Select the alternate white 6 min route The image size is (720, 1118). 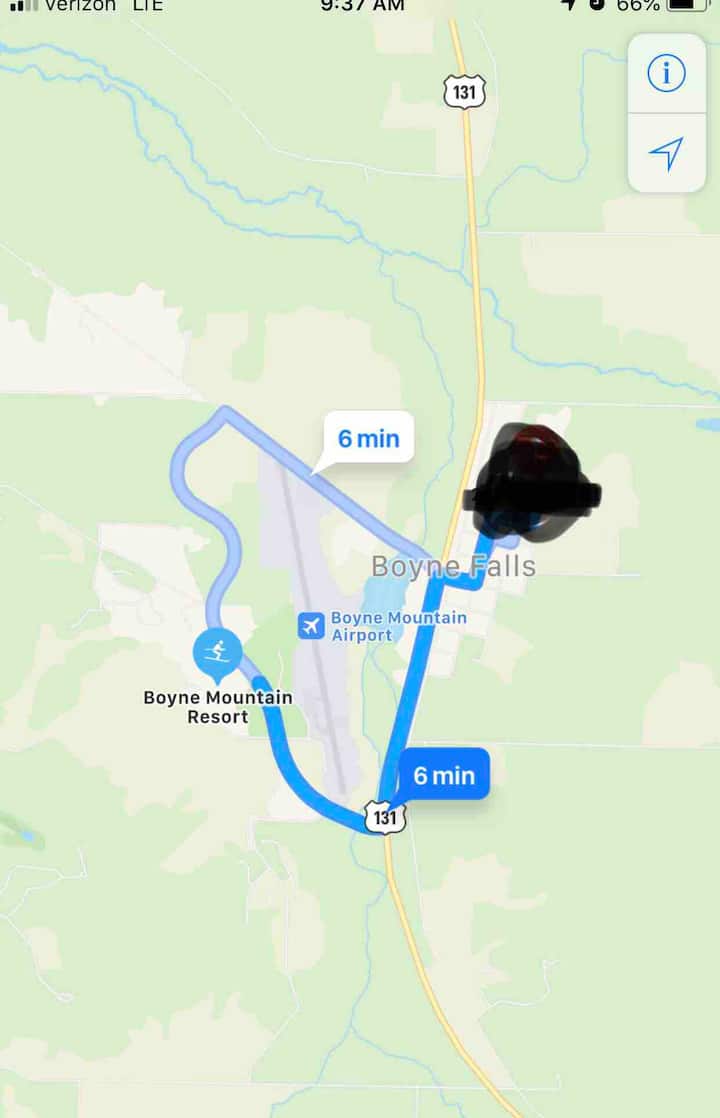point(368,438)
